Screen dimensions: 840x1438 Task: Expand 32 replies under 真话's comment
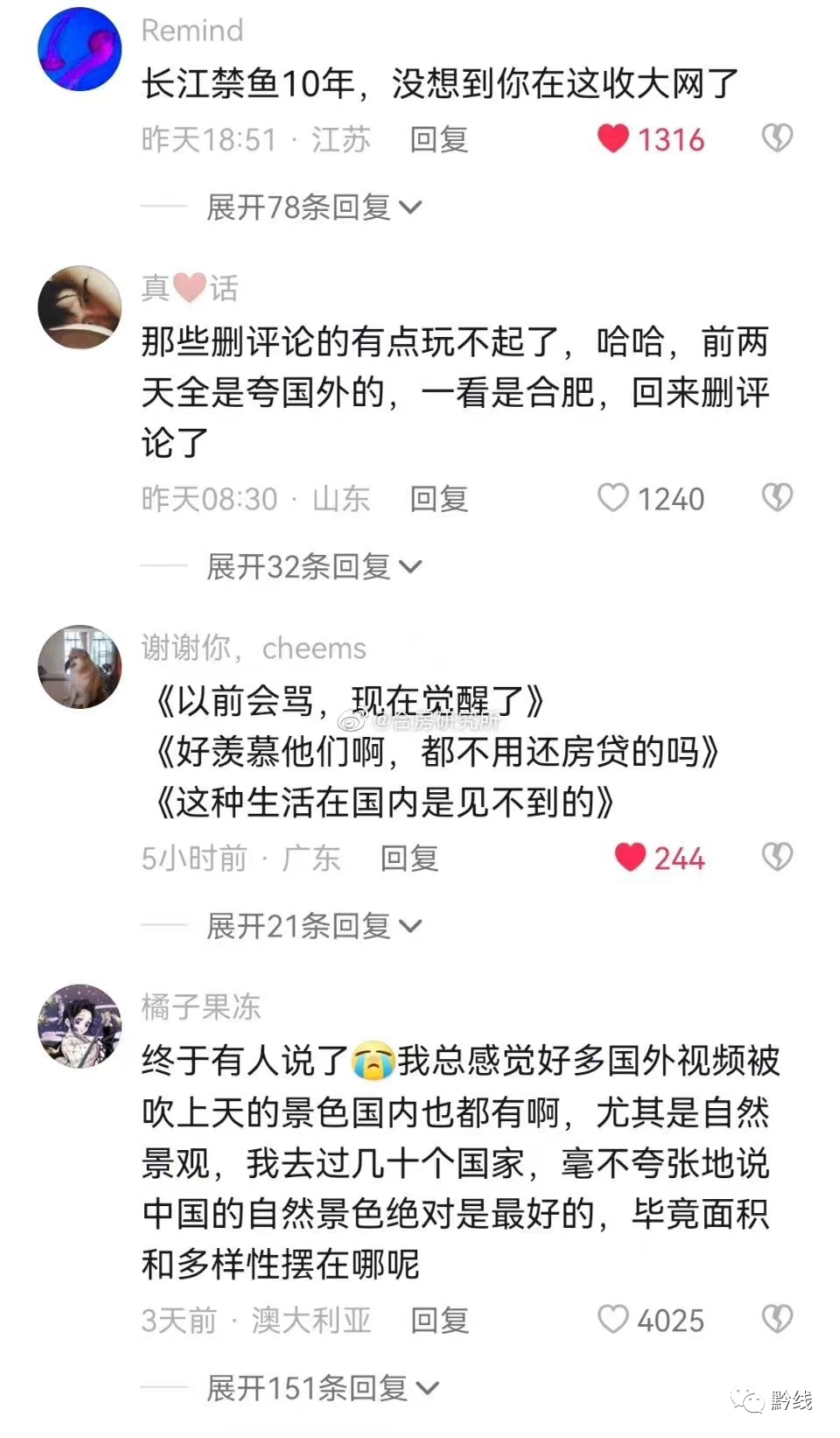tap(313, 567)
